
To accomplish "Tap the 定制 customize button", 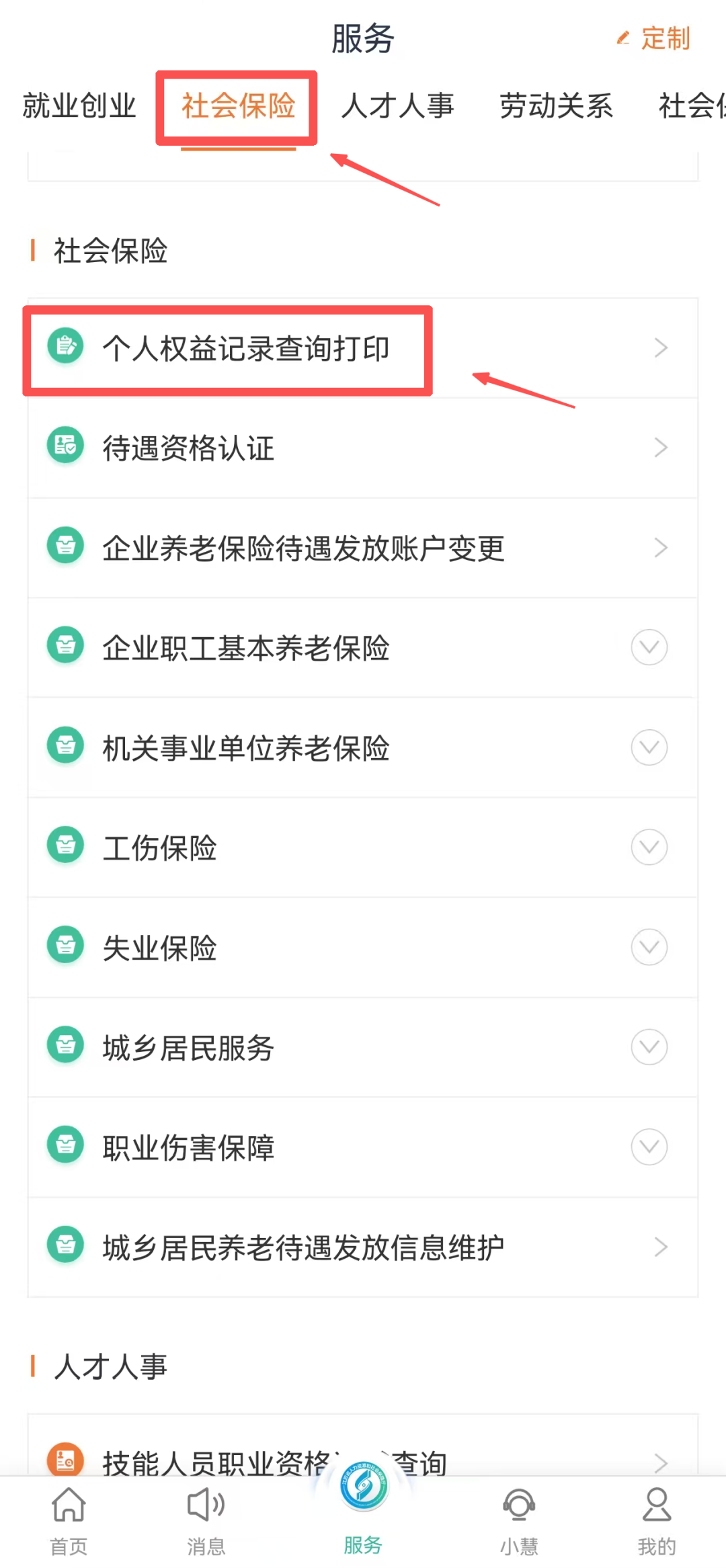I will [653, 38].
